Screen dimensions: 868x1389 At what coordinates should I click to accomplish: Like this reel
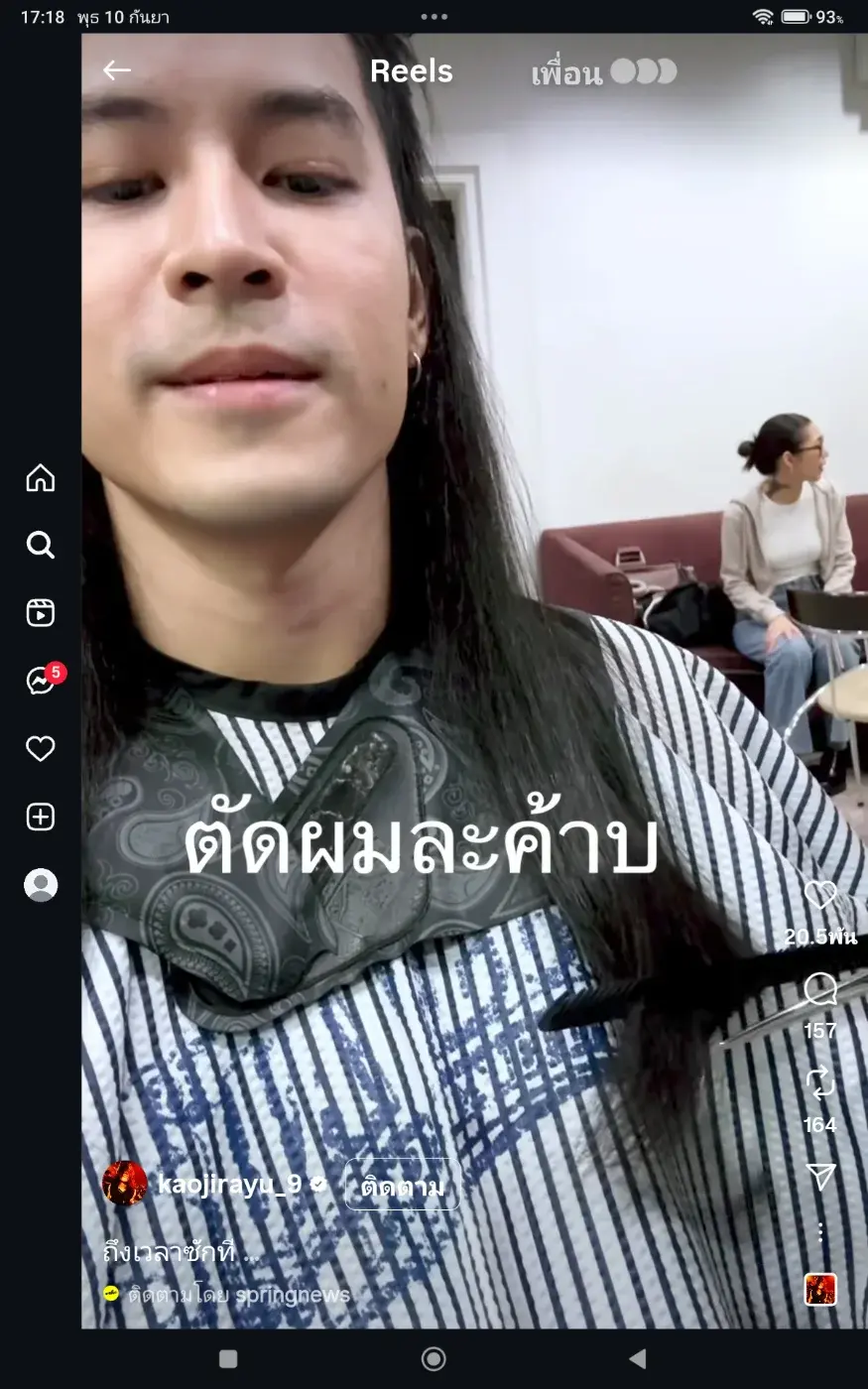click(x=820, y=896)
